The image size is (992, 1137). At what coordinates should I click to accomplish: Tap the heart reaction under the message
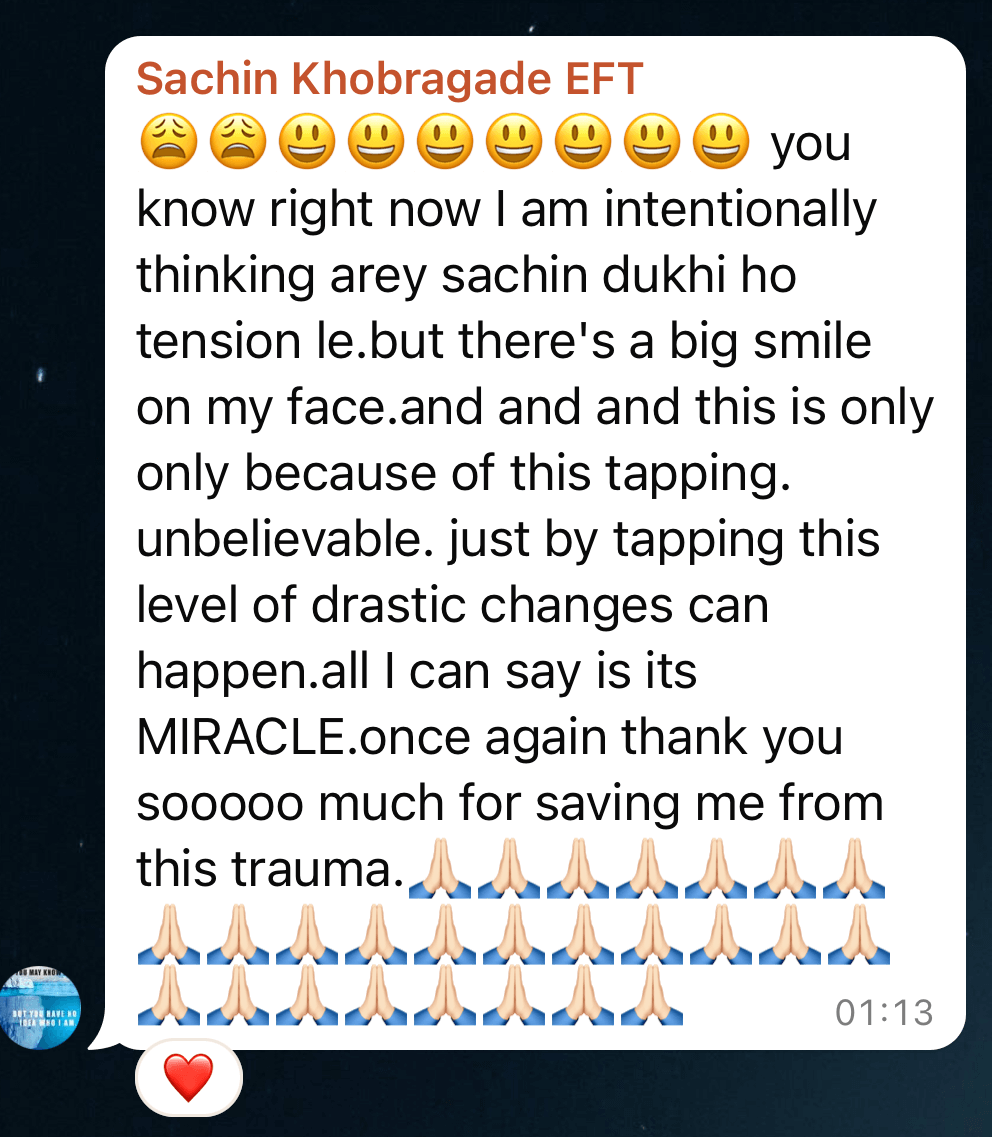tap(188, 1077)
